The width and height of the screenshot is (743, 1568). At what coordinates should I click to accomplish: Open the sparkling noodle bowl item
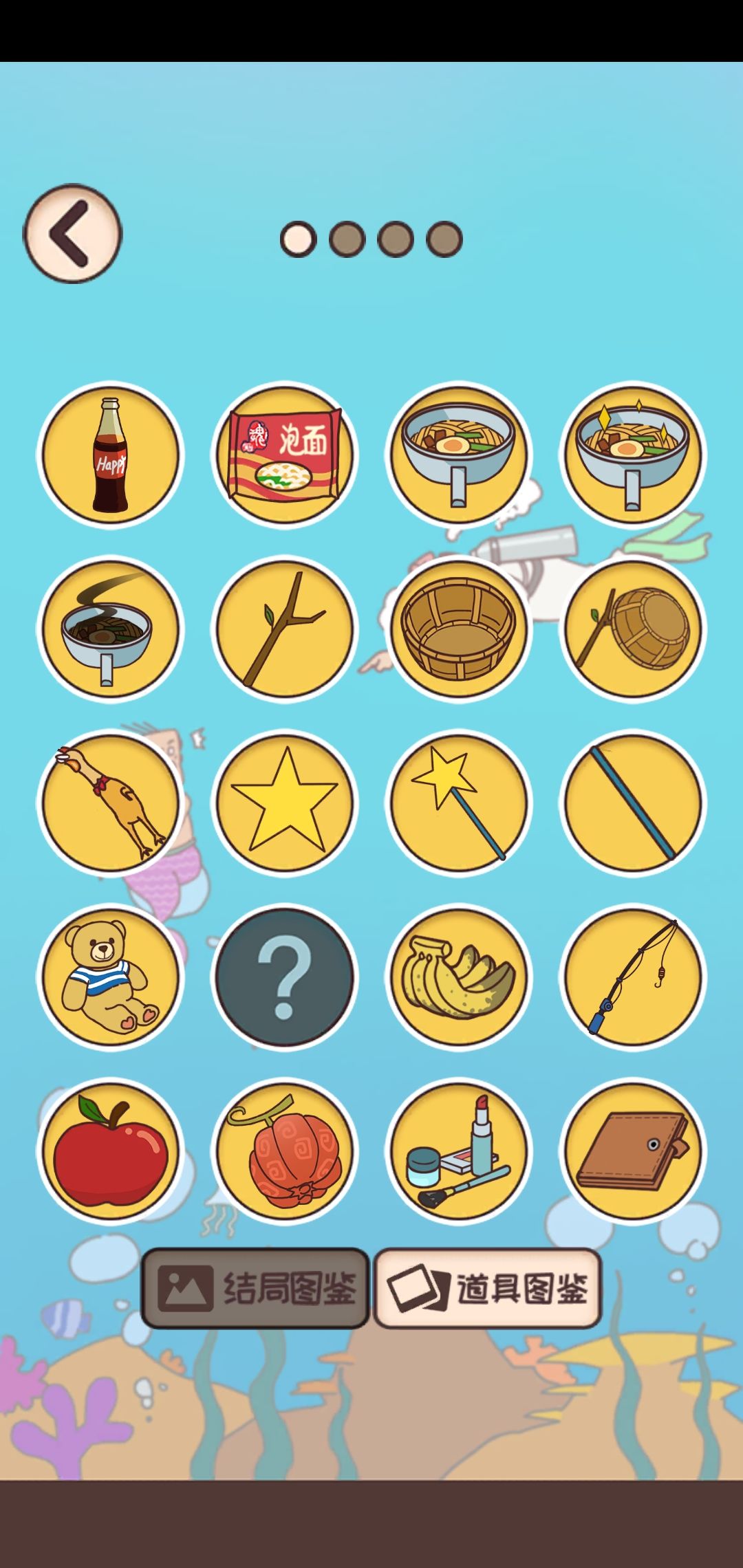(x=633, y=454)
